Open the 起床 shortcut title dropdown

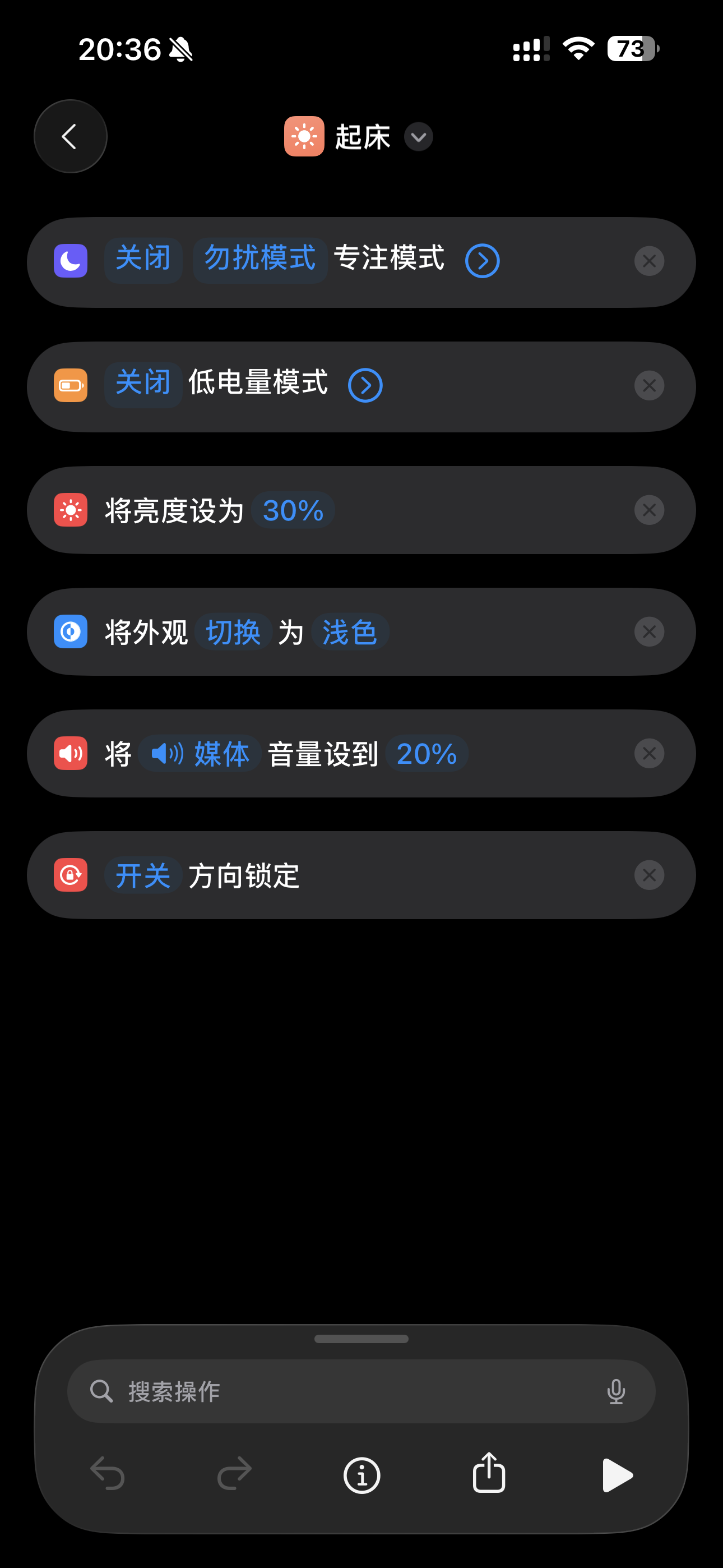pyautogui.click(x=419, y=137)
